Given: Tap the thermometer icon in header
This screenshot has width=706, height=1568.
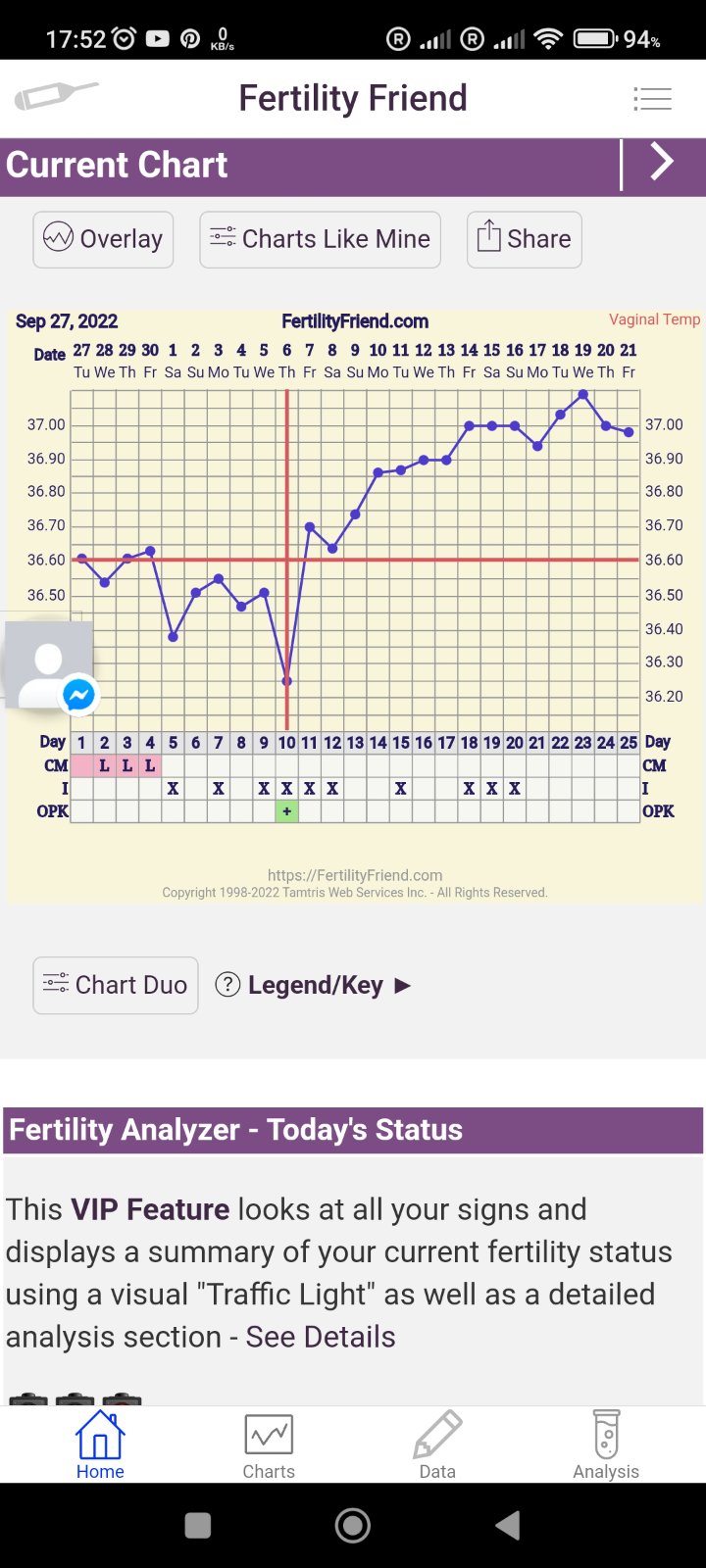Looking at the screenshot, I should [x=56, y=97].
